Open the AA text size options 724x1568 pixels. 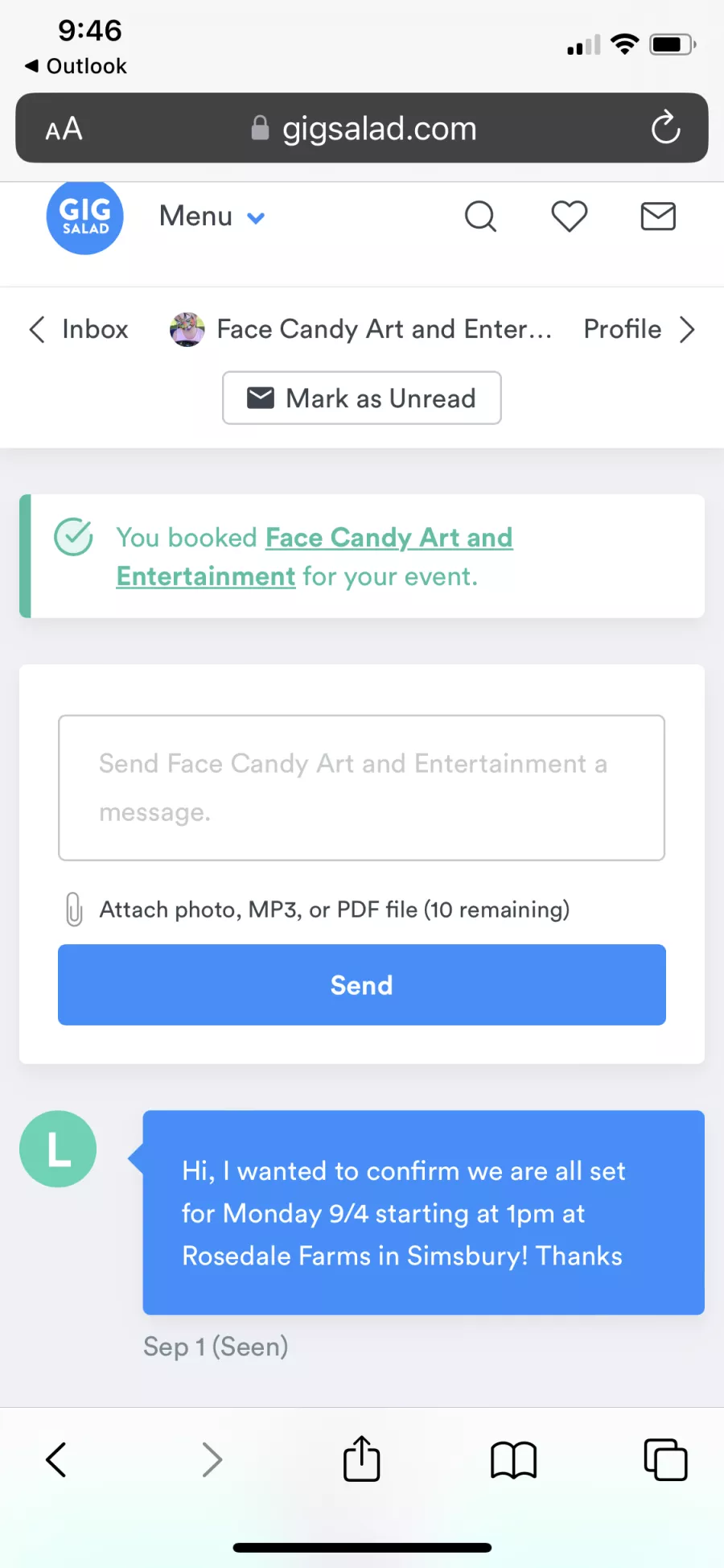tap(64, 129)
